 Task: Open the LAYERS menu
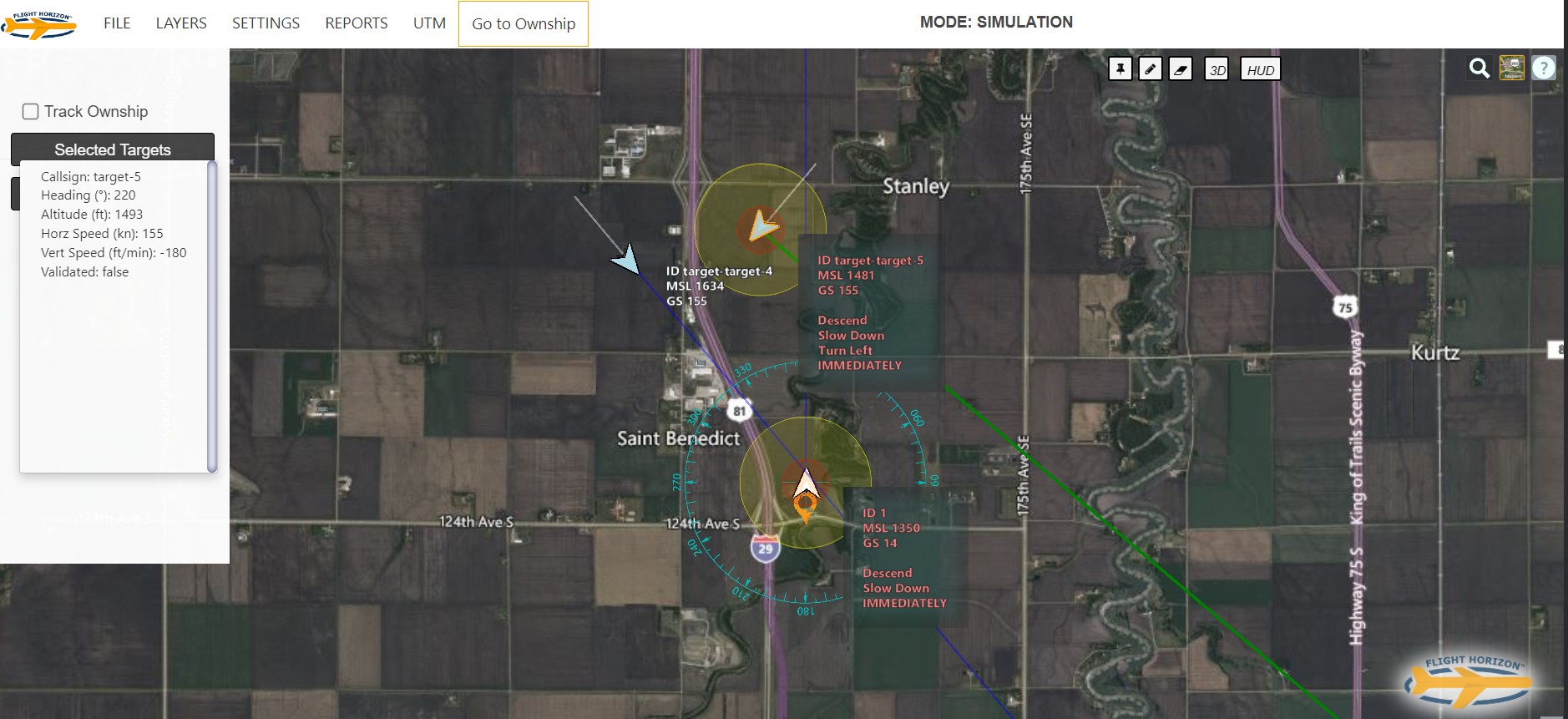click(x=181, y=23)
